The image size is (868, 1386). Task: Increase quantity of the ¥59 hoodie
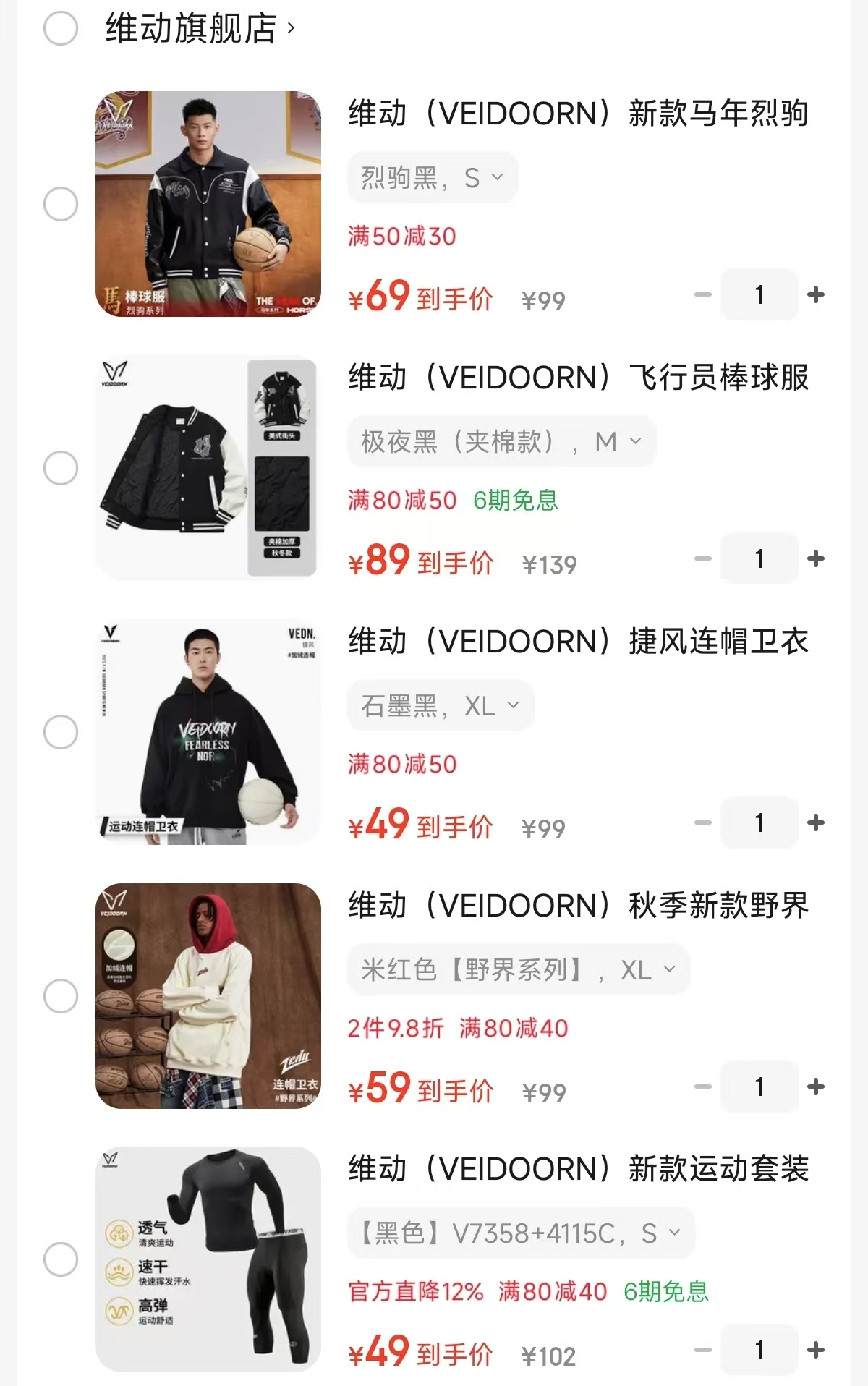tap(816, 1087)
